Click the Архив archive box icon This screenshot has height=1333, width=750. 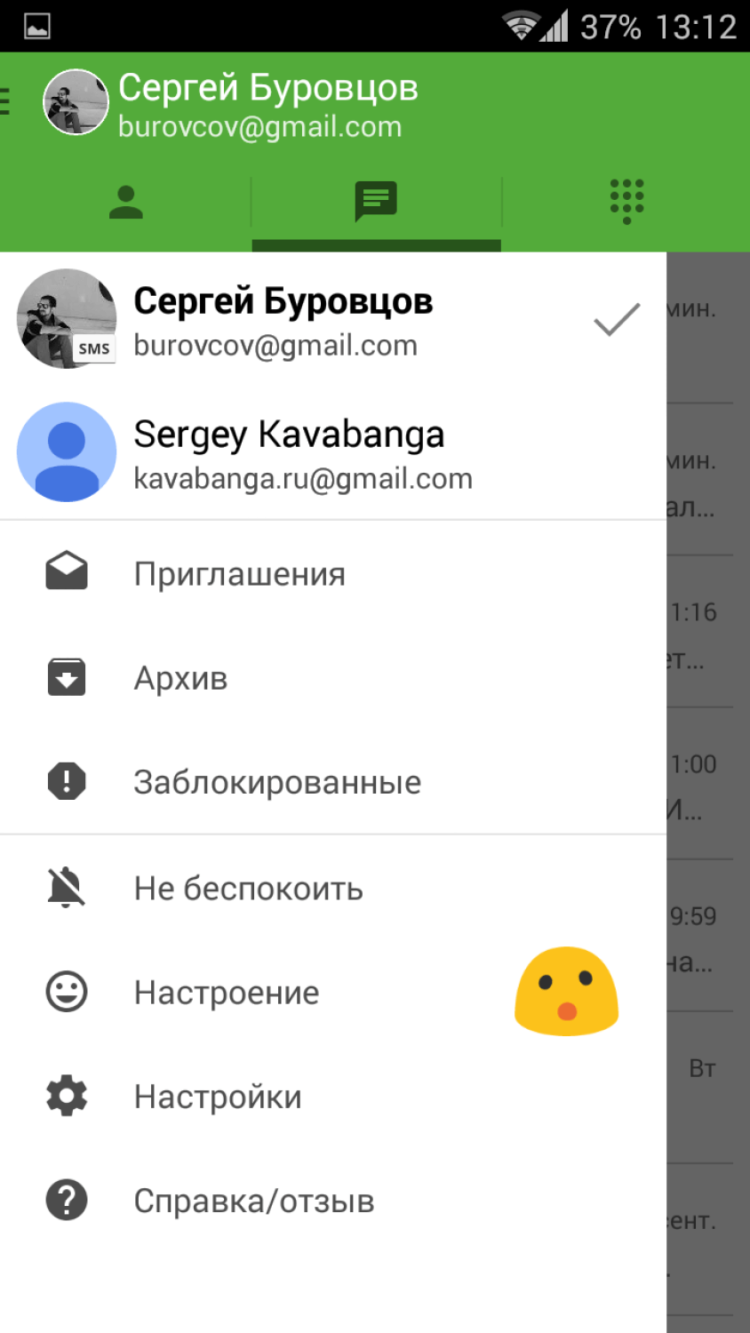(66, 676)
